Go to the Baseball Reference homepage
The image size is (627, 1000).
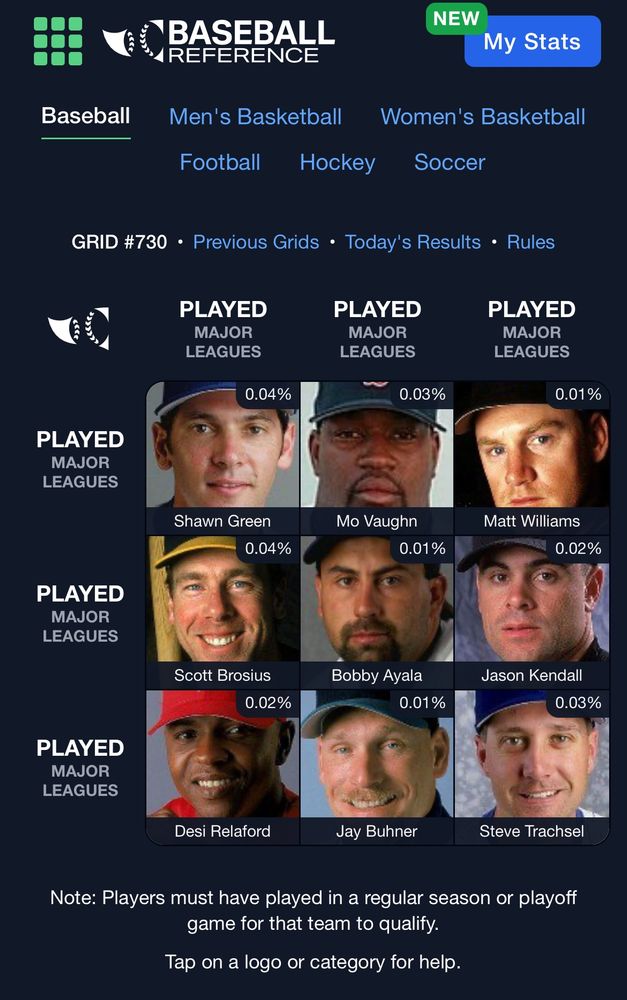[219, 42]
